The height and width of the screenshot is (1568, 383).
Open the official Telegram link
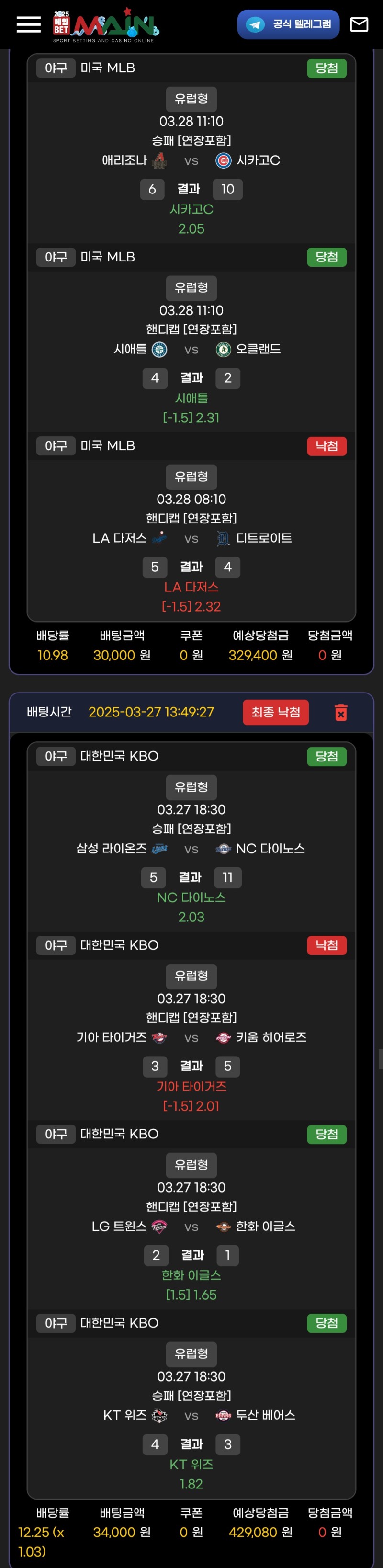(288, 24)
